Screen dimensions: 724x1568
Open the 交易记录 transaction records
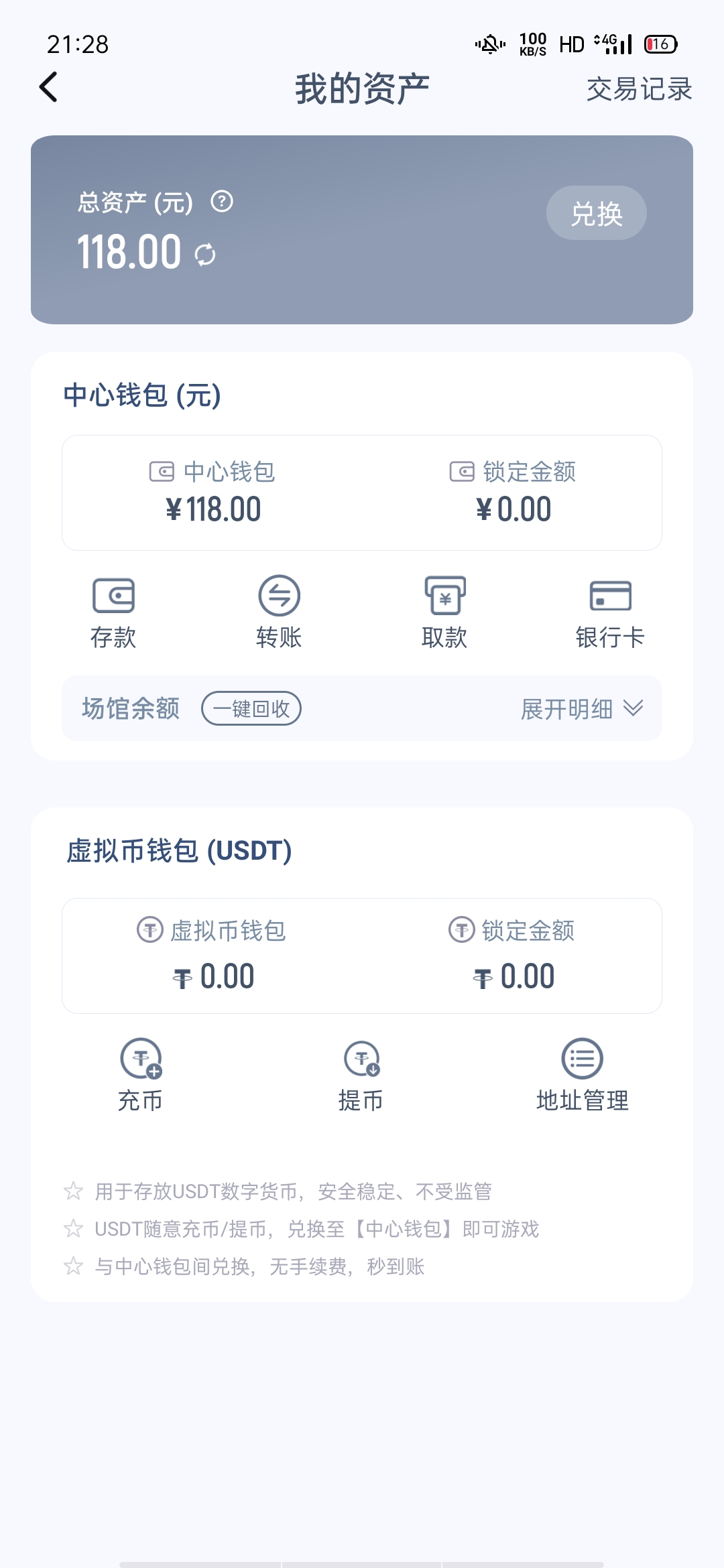638,89
